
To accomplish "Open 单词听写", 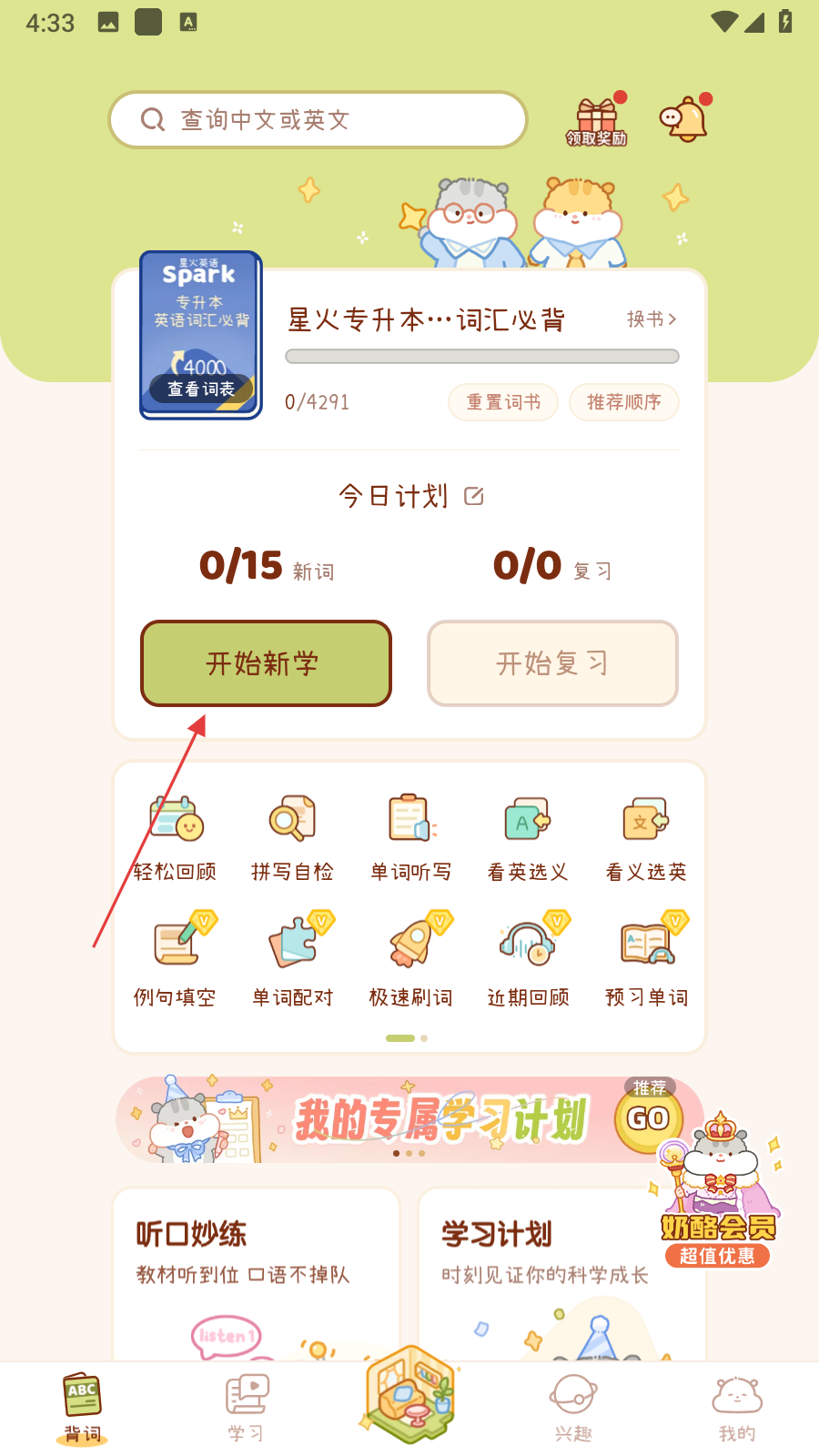I will point(410,839).
